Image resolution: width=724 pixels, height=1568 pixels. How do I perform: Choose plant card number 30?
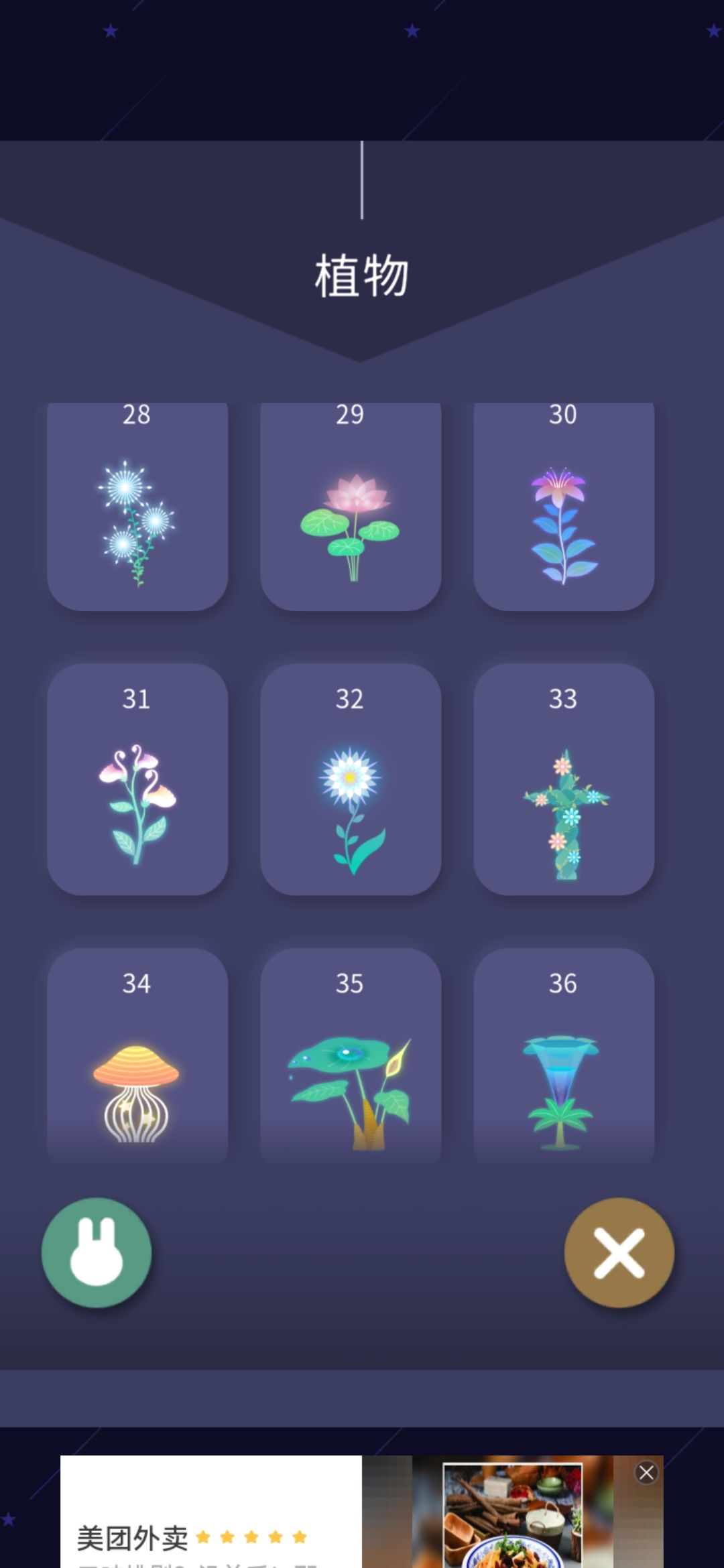tap(564, 507)
